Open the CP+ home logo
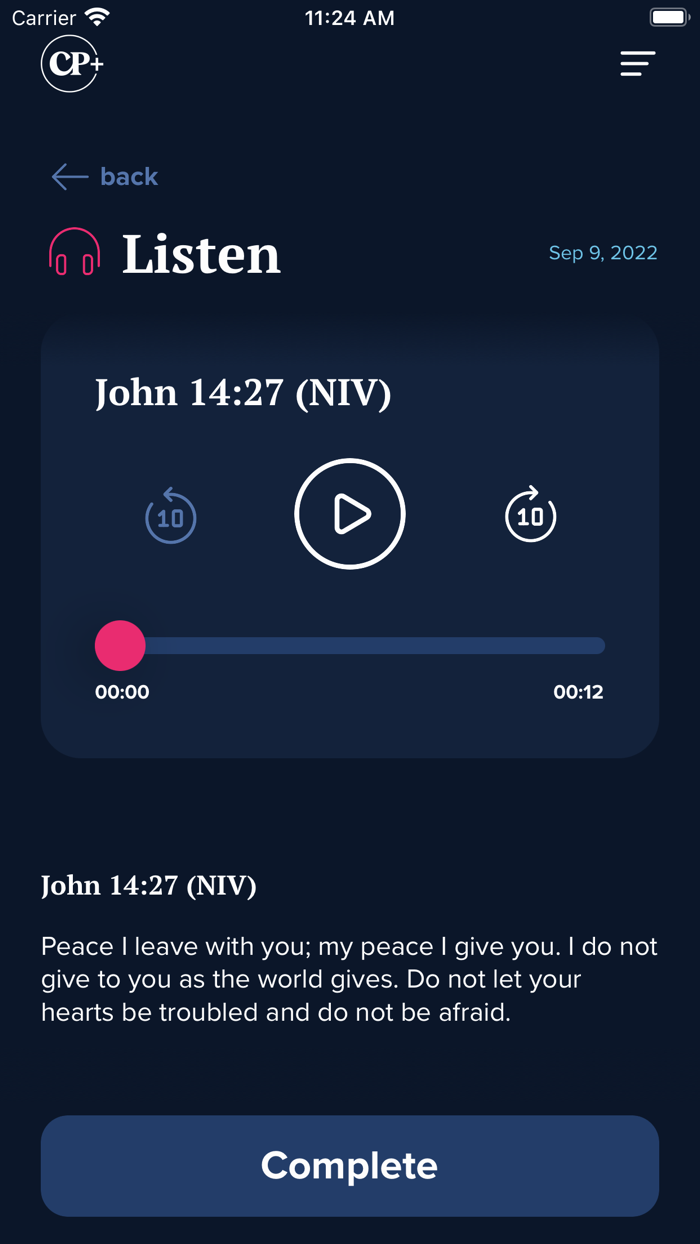The image size is (700, 1244). [x=72, y=64]
